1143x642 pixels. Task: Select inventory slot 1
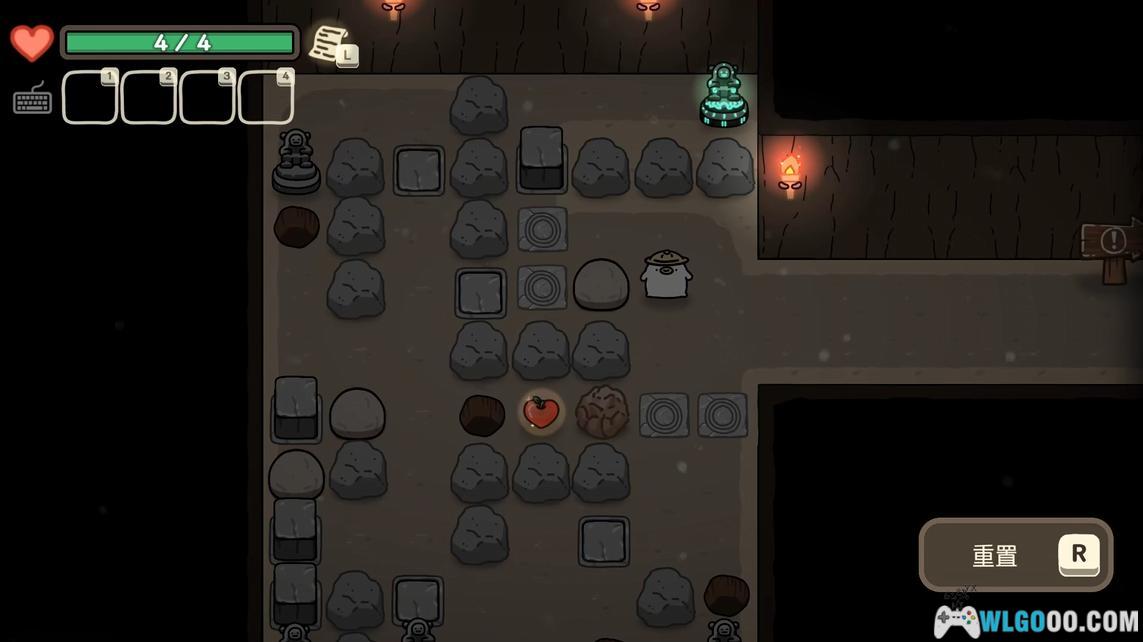(90, 98)
